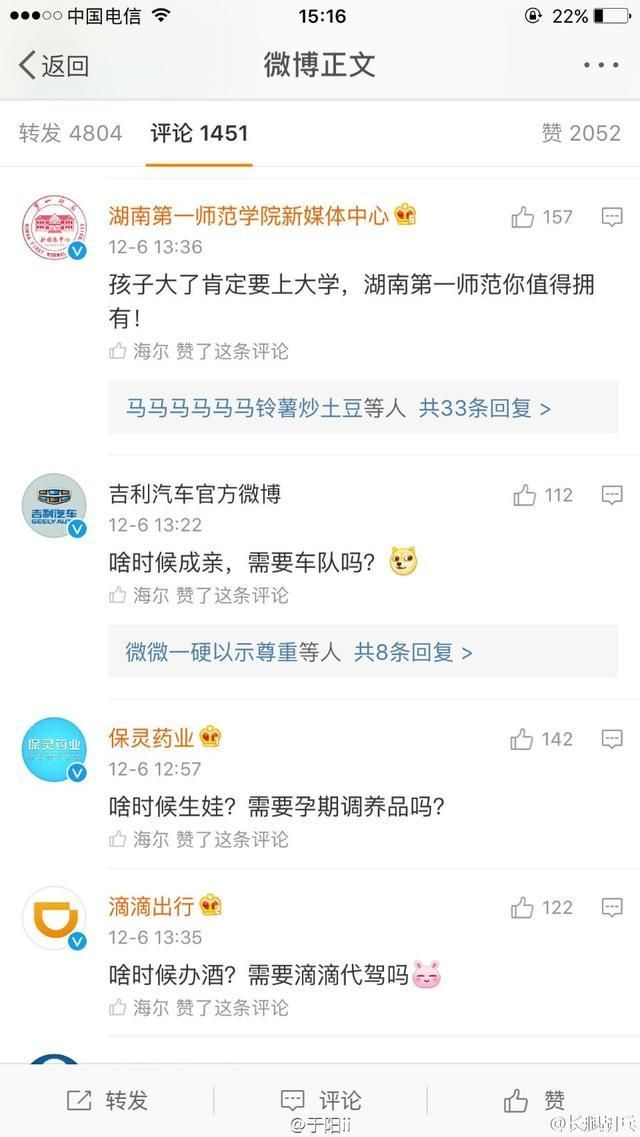The height and width of the screenshot is (1137, 640).
Task: Like 保灵药业's comment
Action: coord(541,739)
